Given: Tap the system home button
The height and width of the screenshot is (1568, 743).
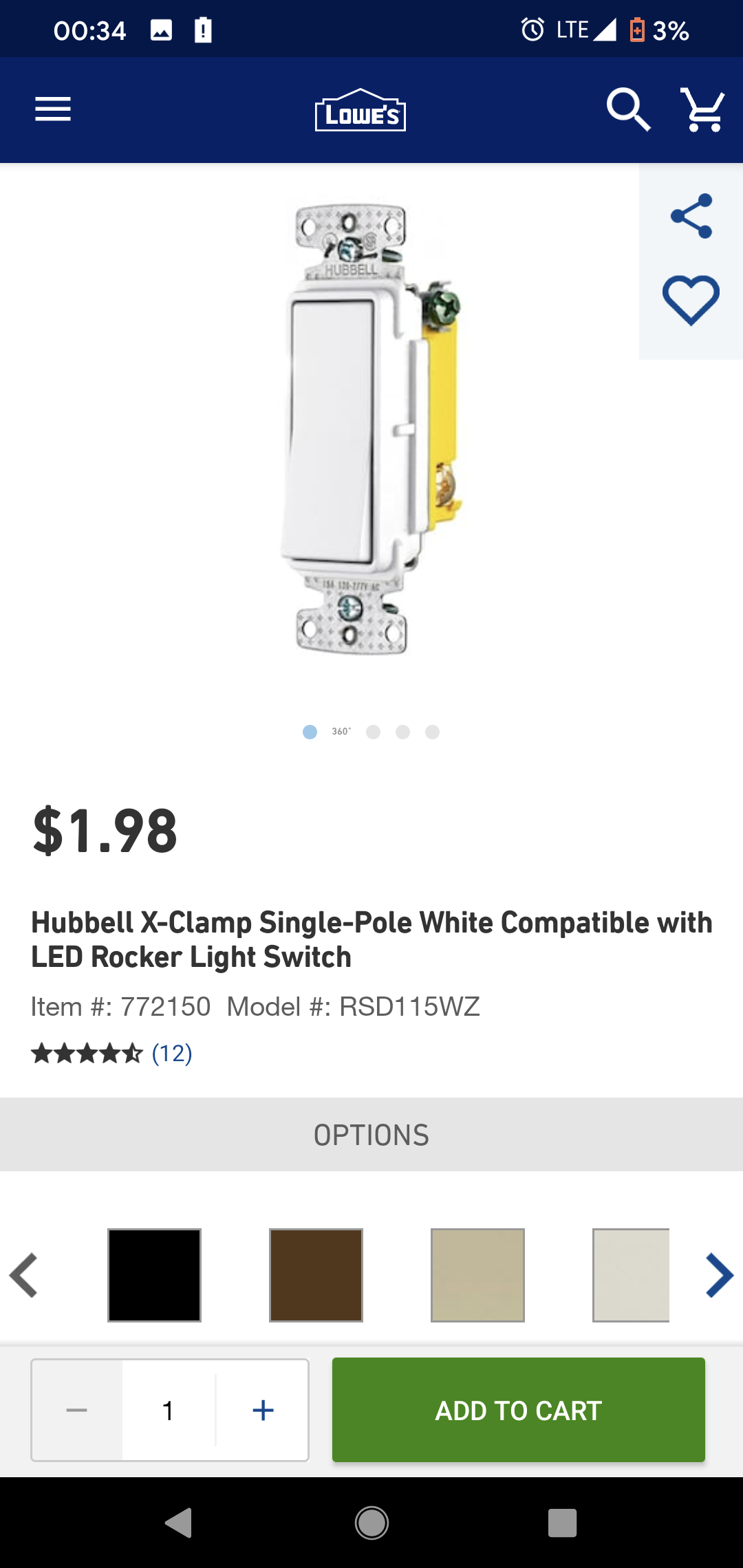Looking at the screenshot, I should click(371, 1523).
